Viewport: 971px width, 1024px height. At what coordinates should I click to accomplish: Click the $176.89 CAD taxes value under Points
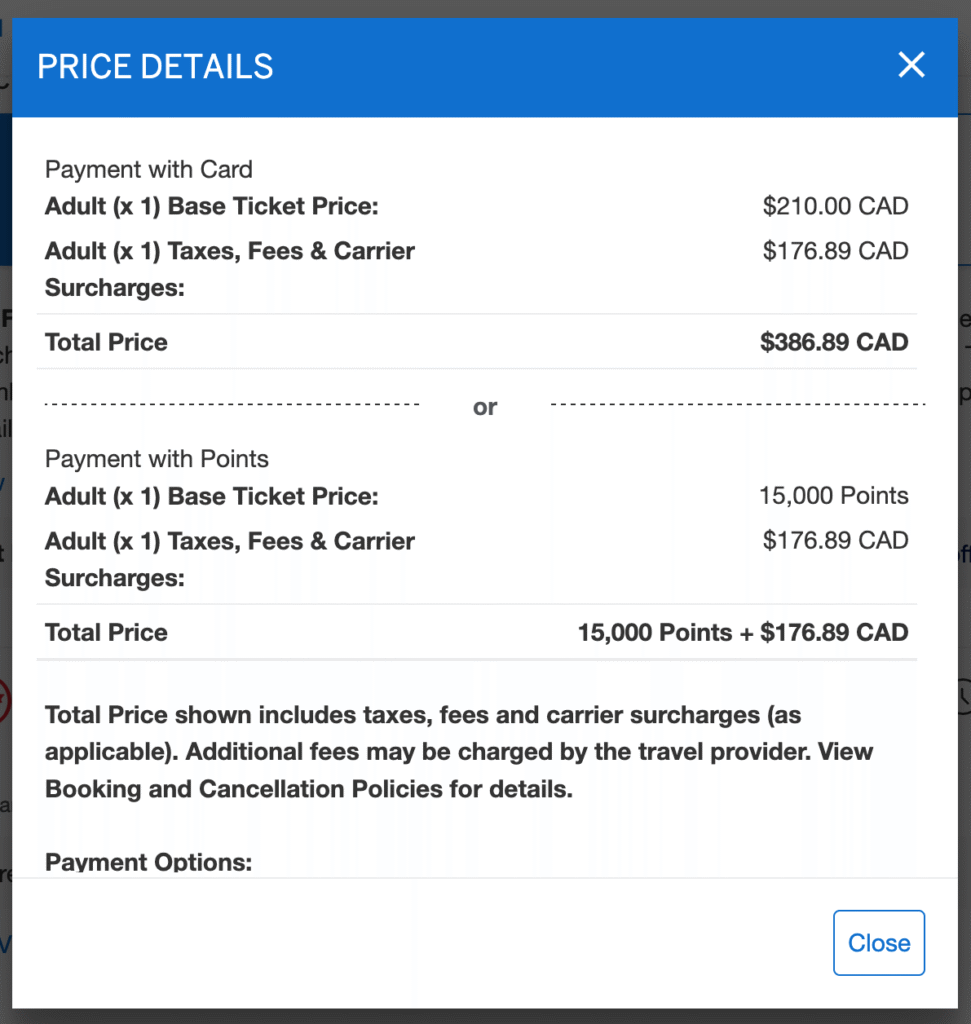pyautogui.click(x=836, y=540)
